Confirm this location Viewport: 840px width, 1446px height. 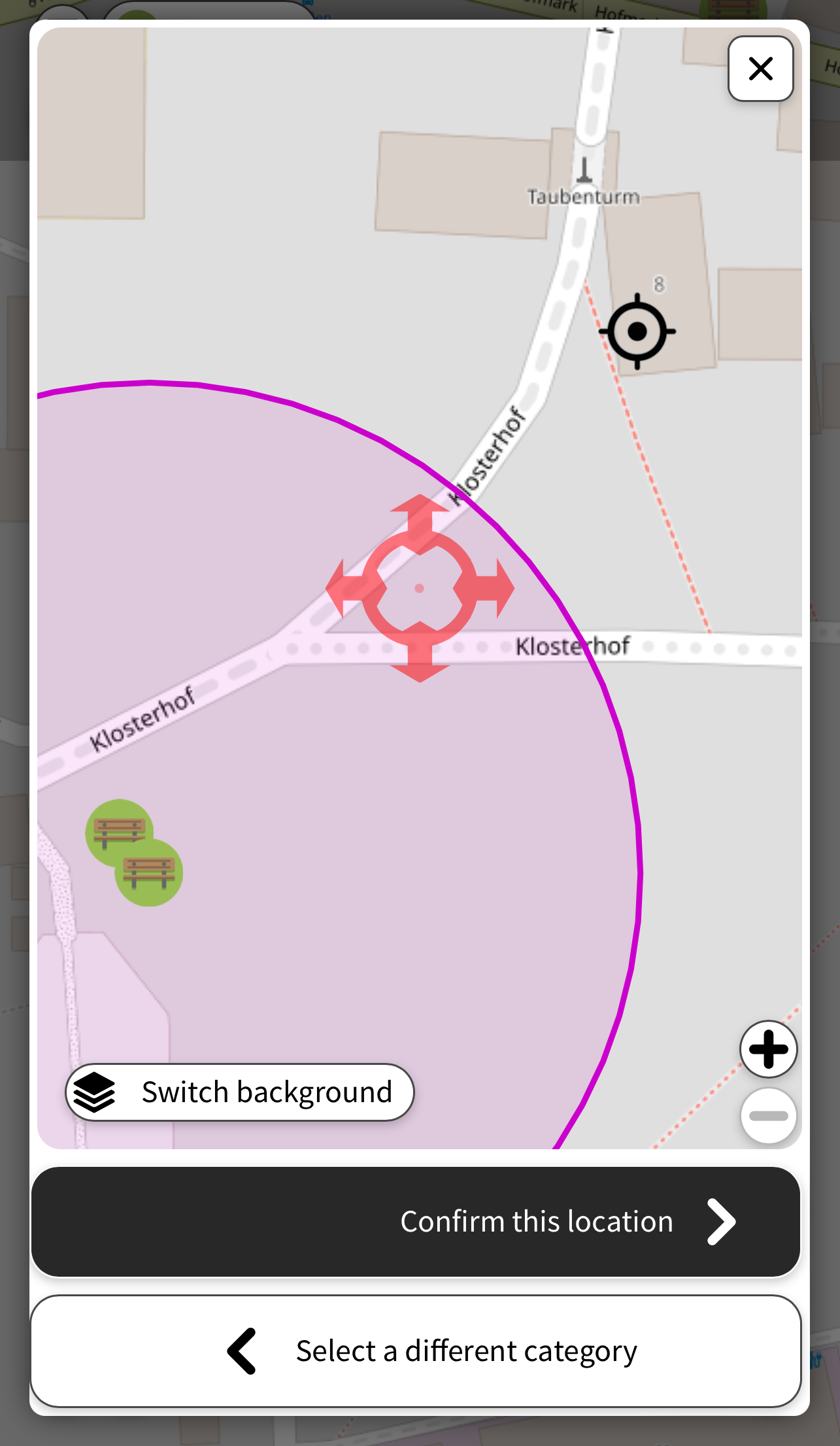tap(416, 1222)
